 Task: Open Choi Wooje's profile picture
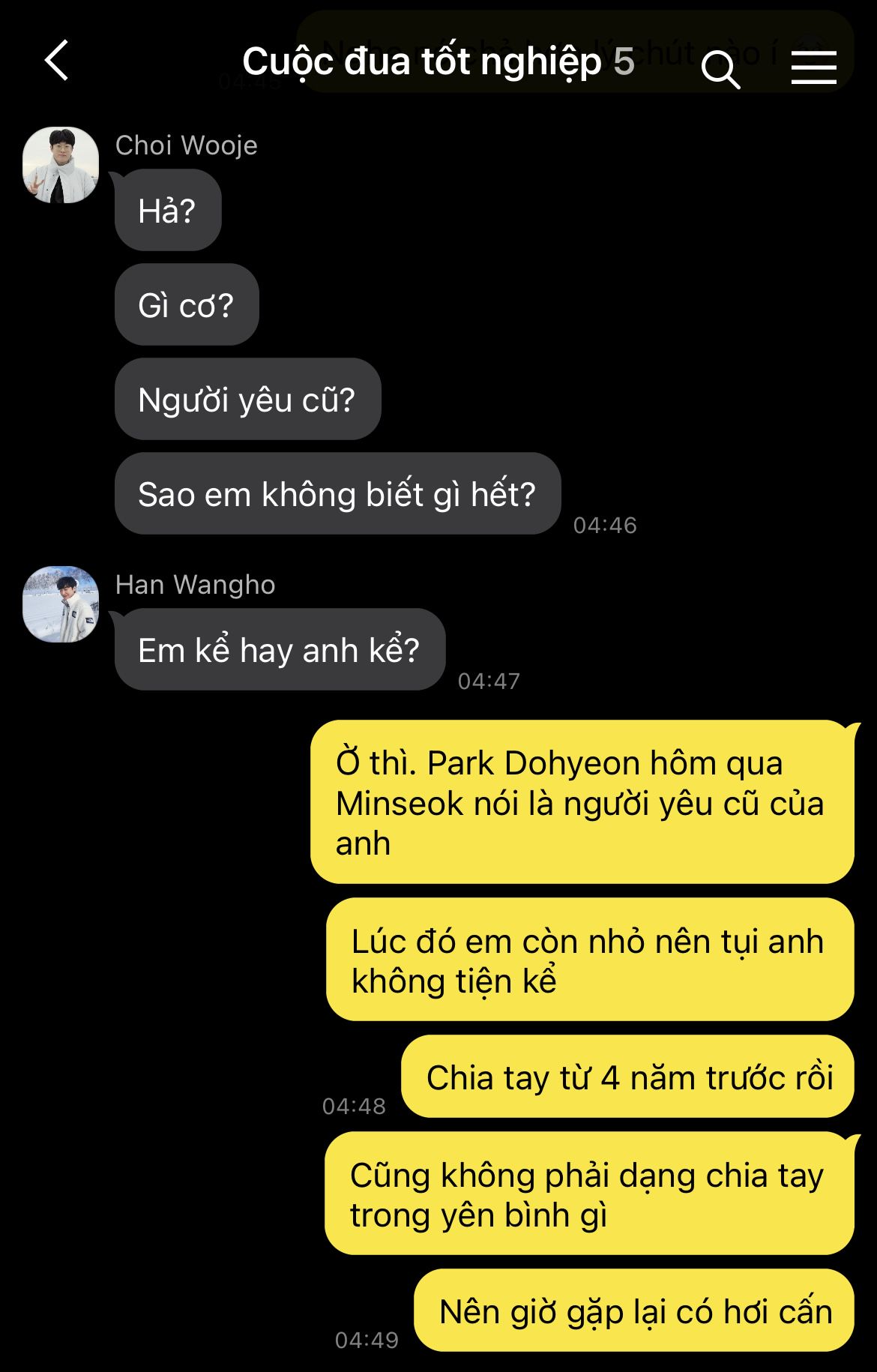pos(61,165)
